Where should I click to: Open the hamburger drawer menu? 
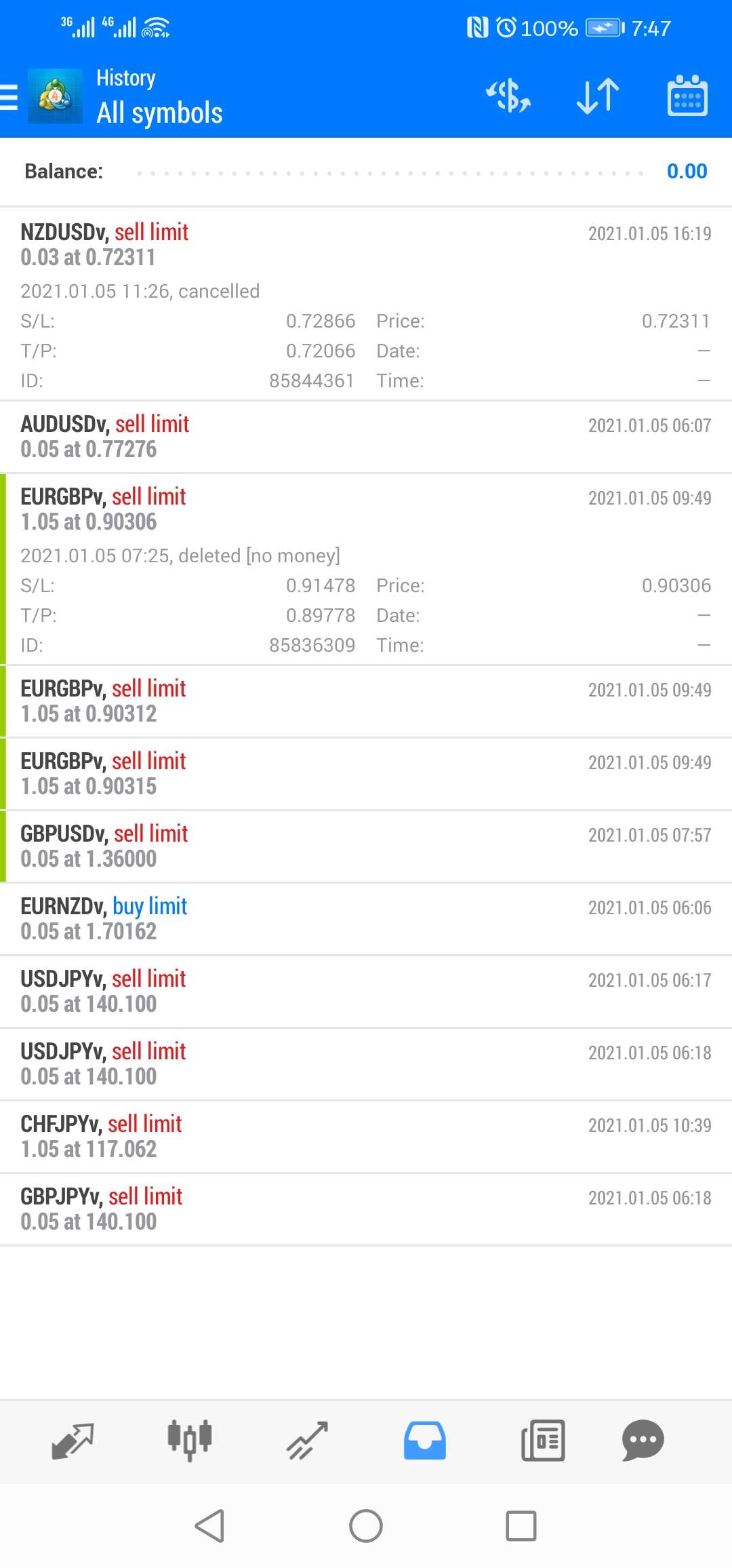[9, 96]
